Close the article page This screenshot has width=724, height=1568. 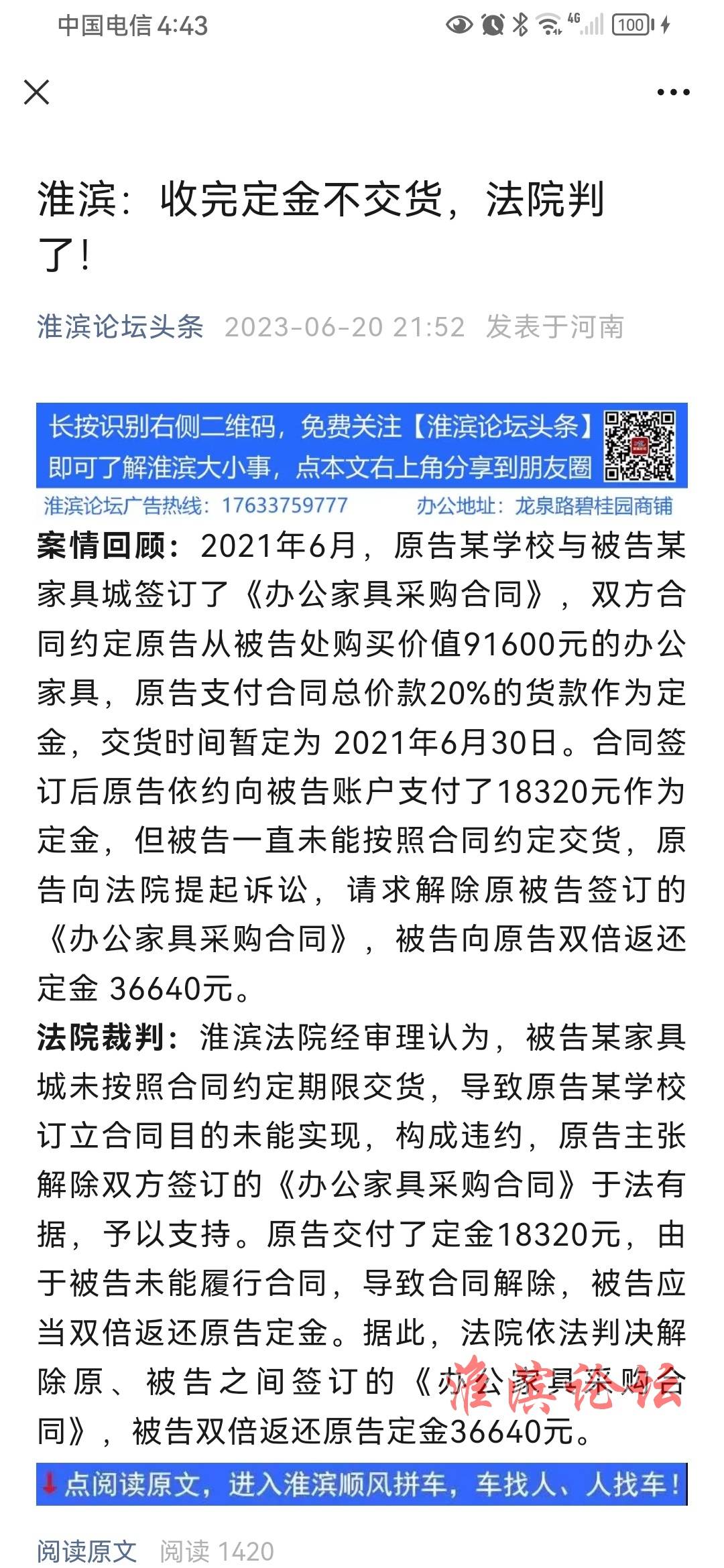point(37,92)
